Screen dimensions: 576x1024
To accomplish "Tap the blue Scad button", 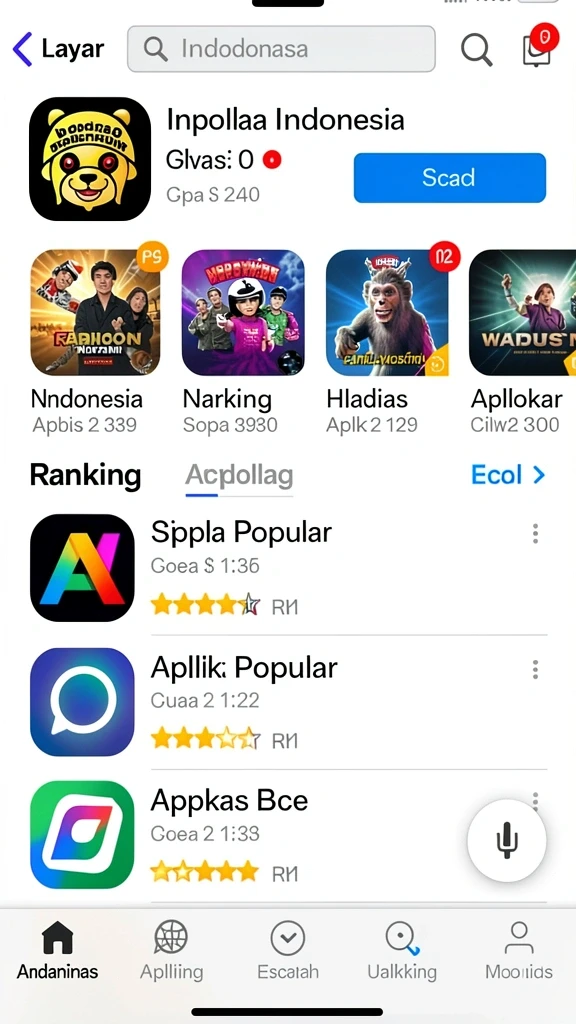I will click(450, 178).
